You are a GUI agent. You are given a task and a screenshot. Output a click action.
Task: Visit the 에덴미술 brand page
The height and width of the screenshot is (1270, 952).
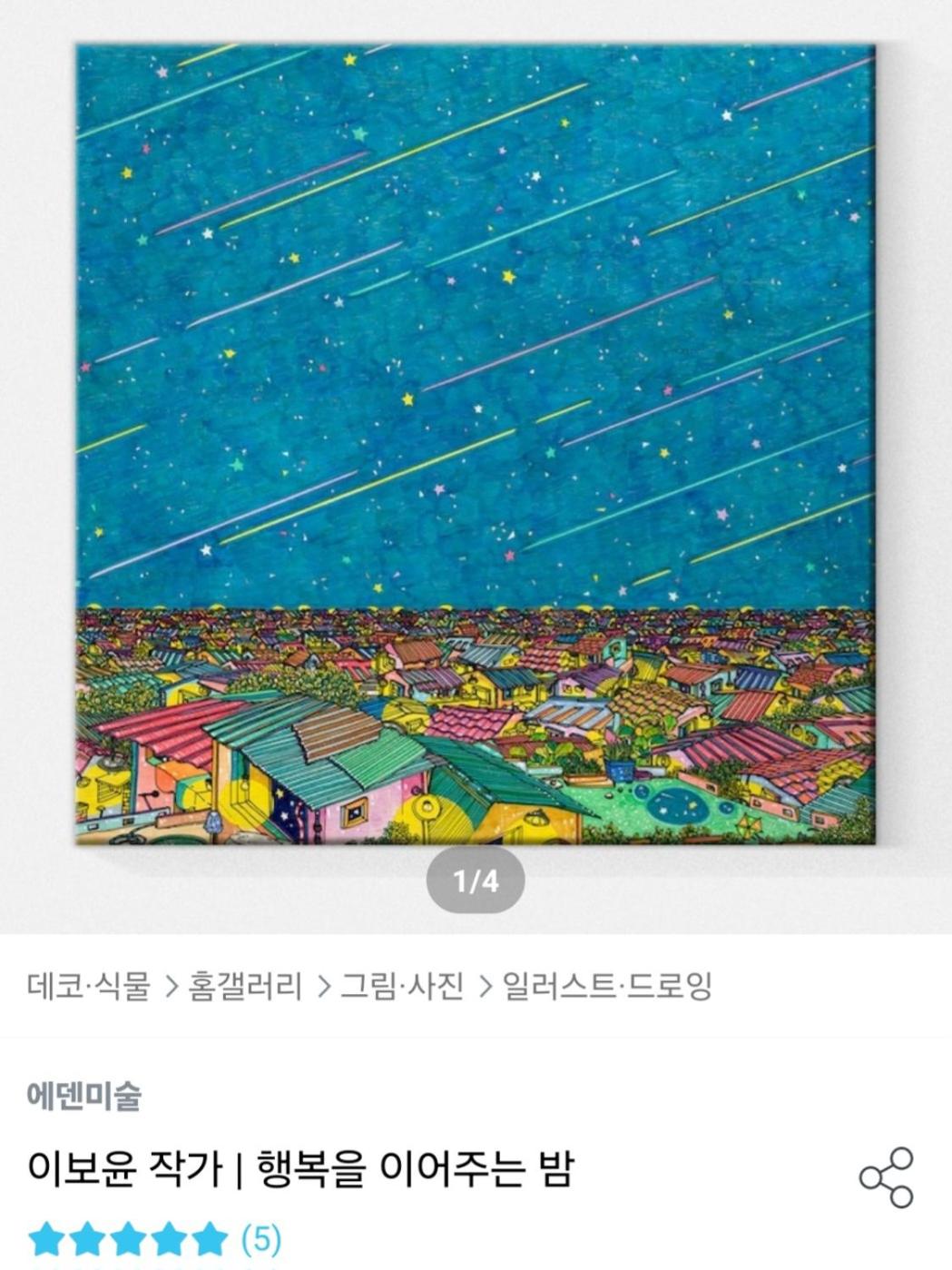[83, 1096]
